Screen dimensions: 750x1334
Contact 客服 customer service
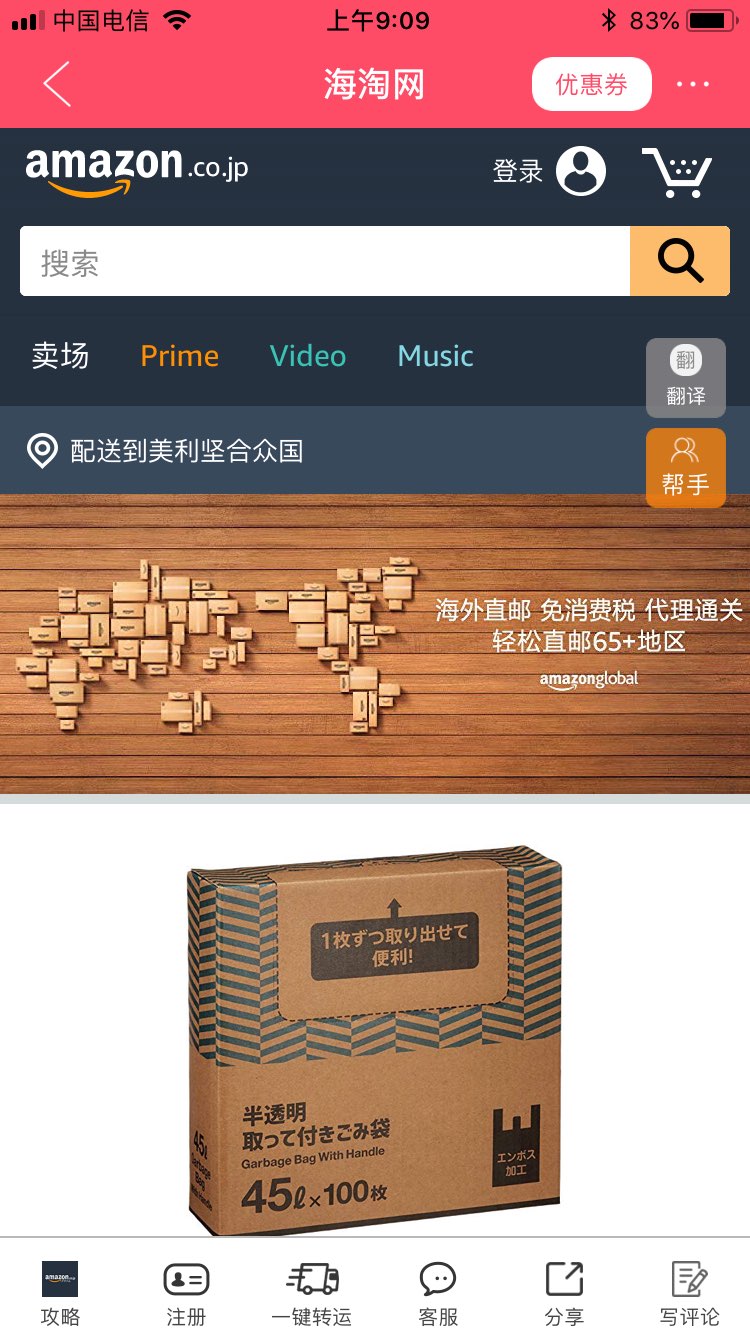438,1293
